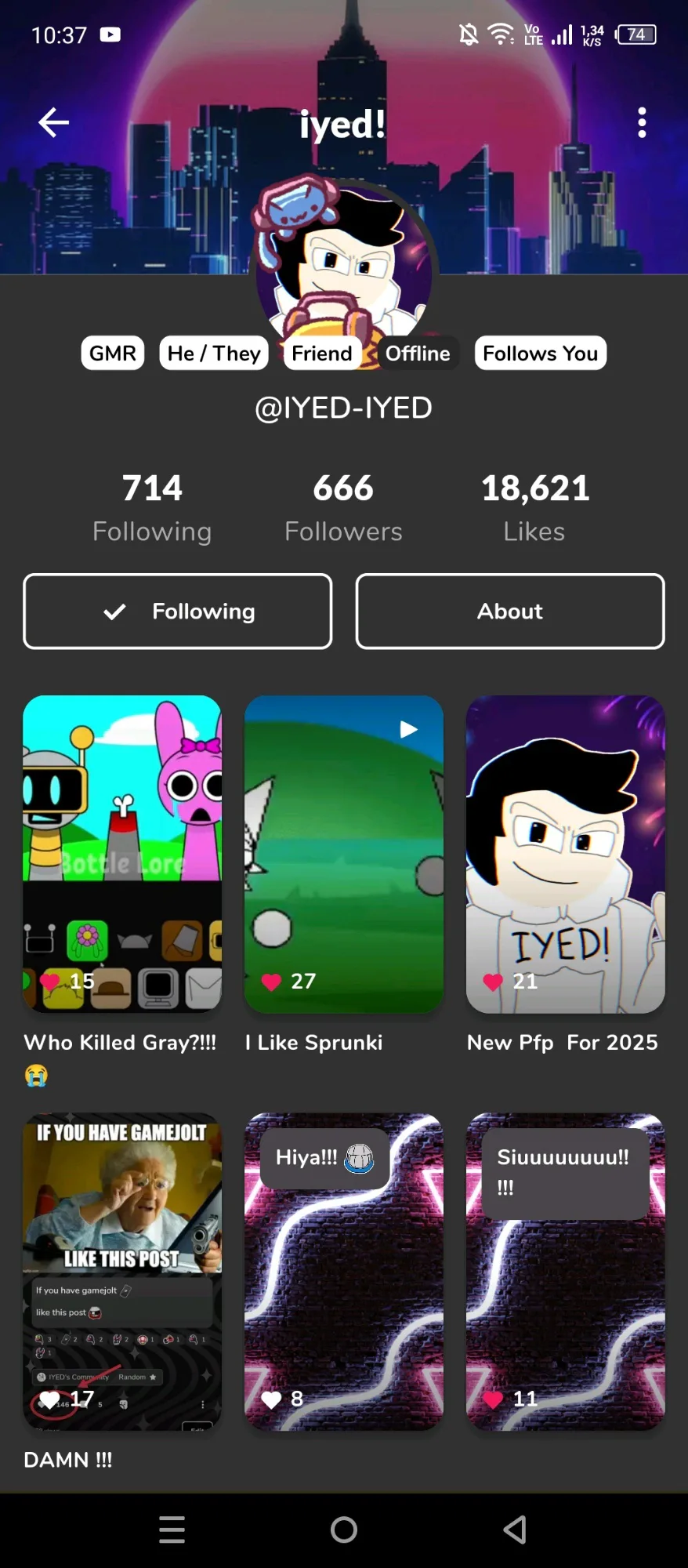This screenshot has width=688, height=1568.
Task: Tap the heart icon on 'I Like Sprunki'
Action: tap(271, 981)
